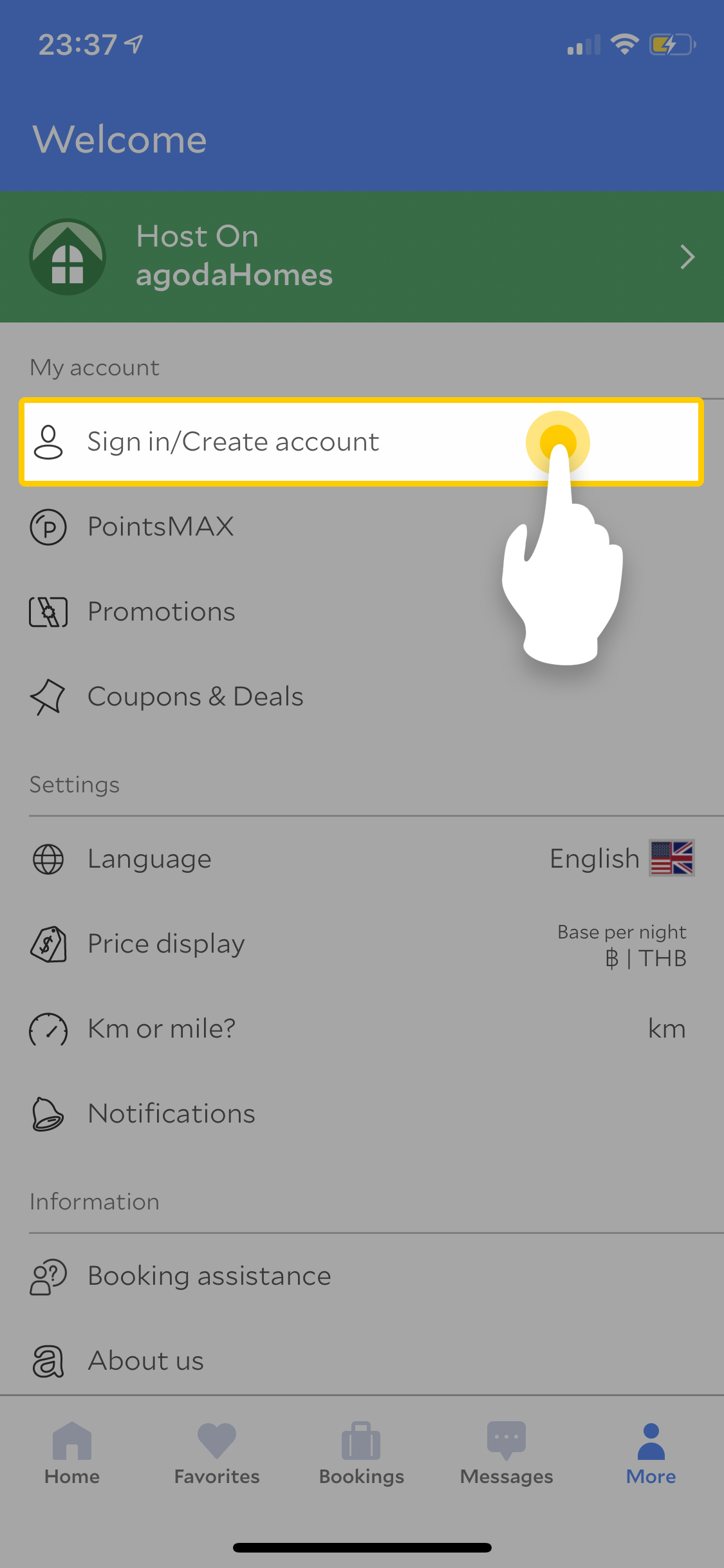Open Coupons & Deals
The image size is (724, 1568).
pyautogui.click(x=195, y=696)
